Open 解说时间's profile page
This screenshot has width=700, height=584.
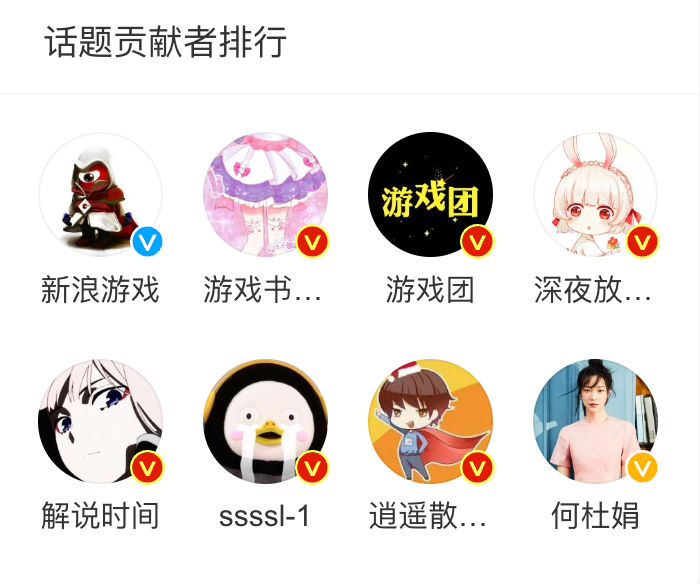100,421
